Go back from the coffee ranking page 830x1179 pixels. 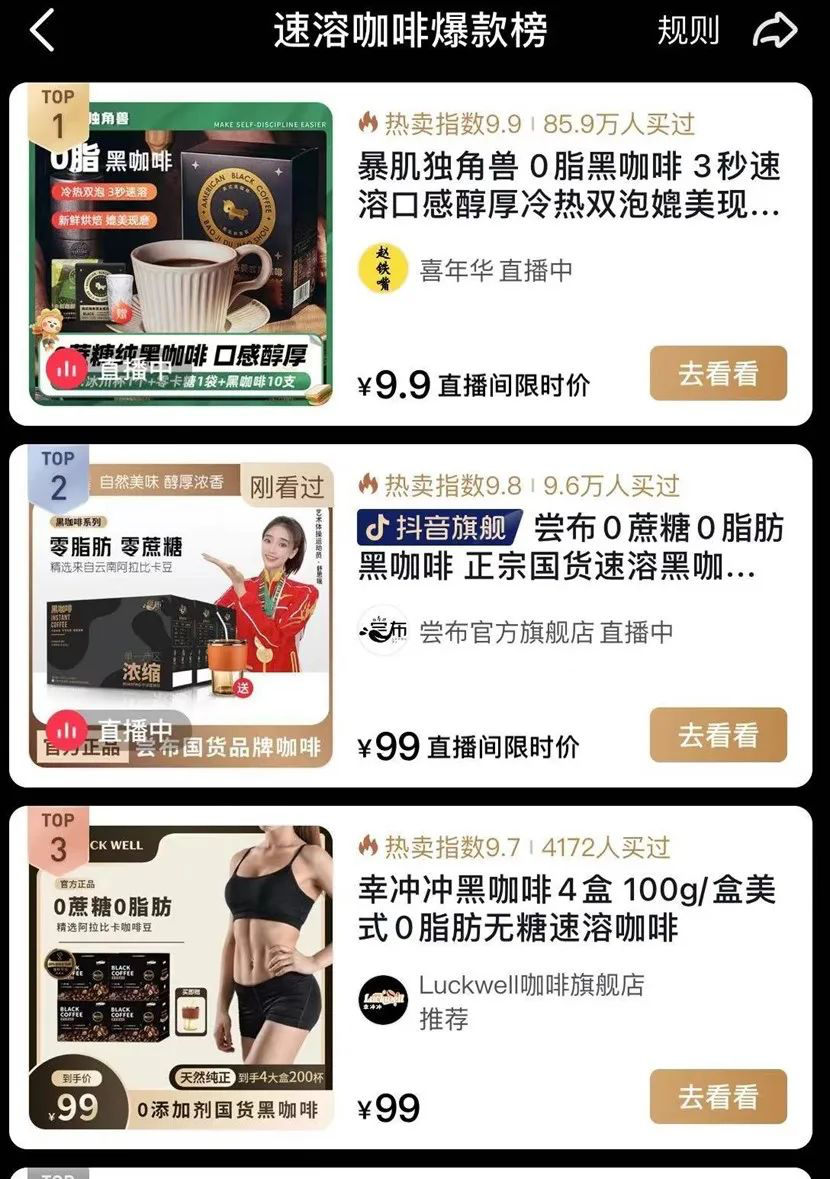point(42,32)
